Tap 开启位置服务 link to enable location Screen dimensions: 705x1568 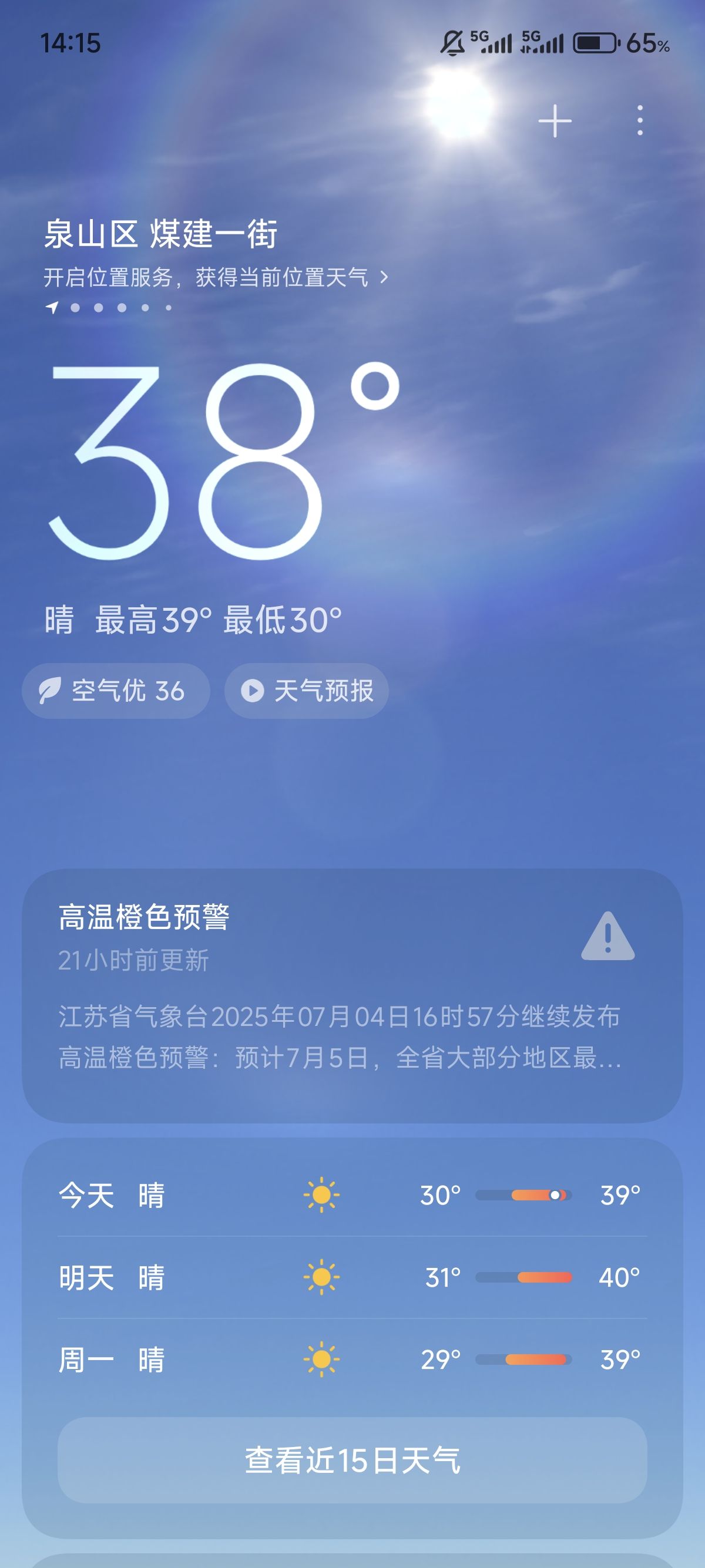216,278
